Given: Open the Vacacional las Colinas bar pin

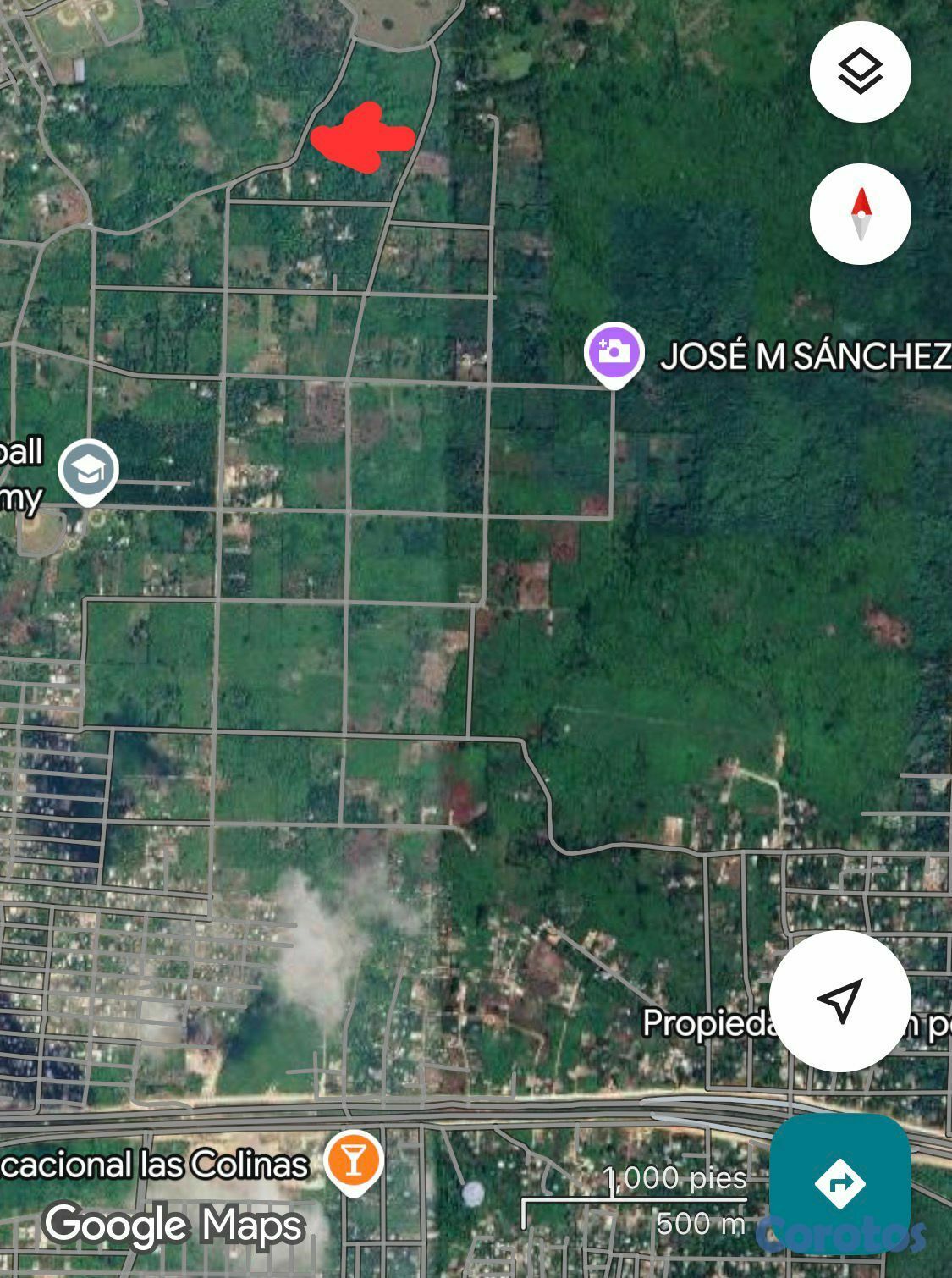Looking at the screenshot, I should click(354, 1160).
